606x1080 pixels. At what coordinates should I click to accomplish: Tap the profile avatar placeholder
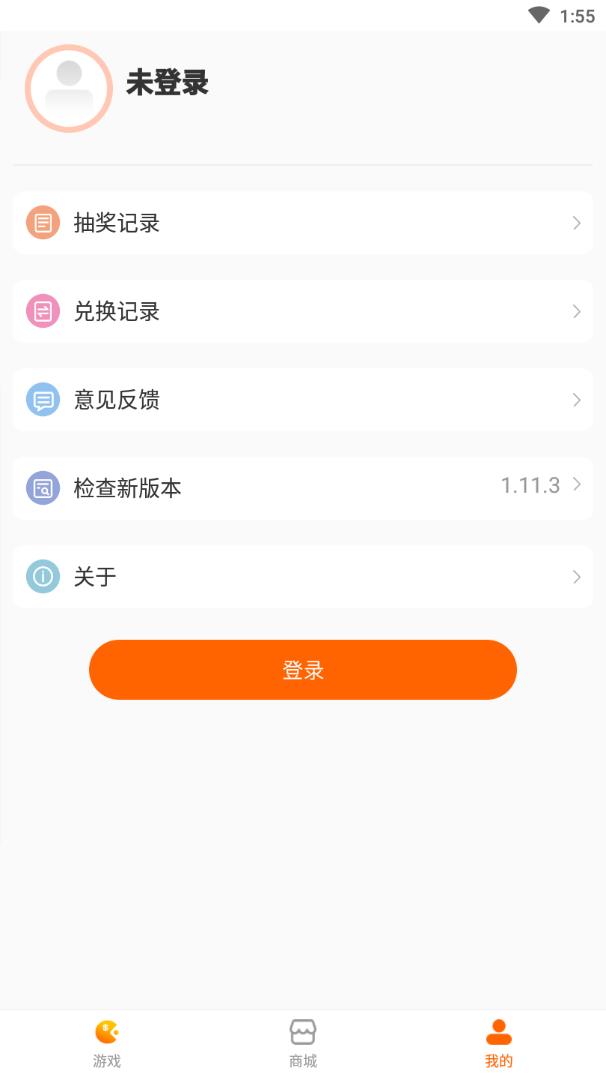[69, 88]
